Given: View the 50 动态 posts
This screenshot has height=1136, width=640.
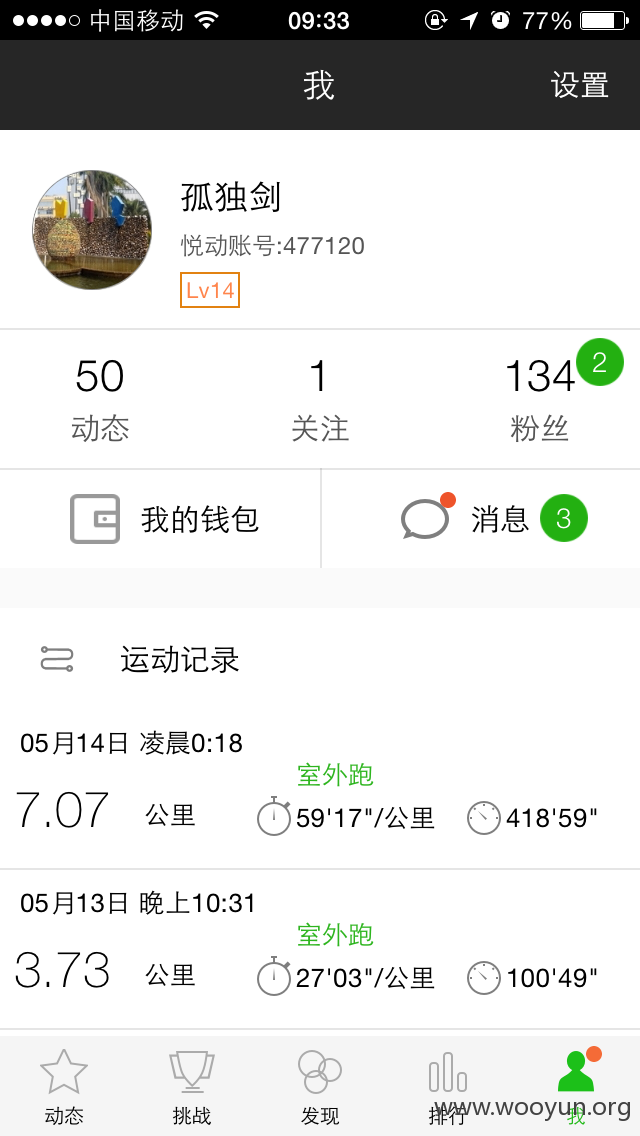Looking at the screenshot, I should (x=100, y=399).
